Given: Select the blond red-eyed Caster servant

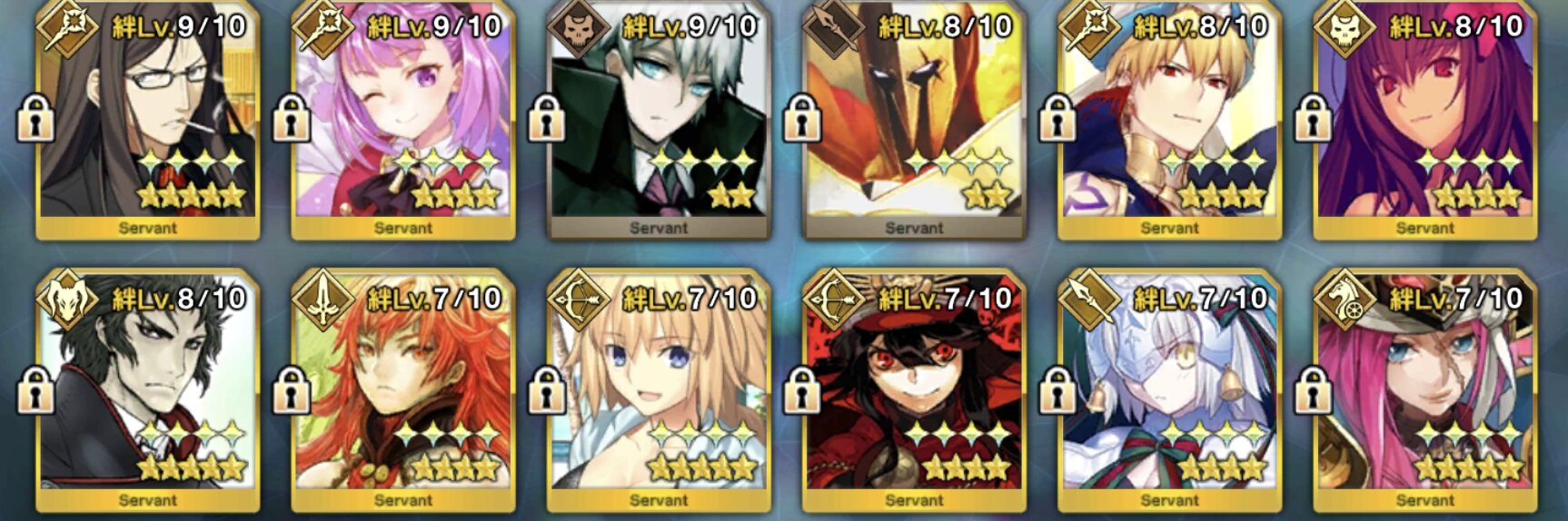Looking at the screenshot, I should coord(1170,121).
